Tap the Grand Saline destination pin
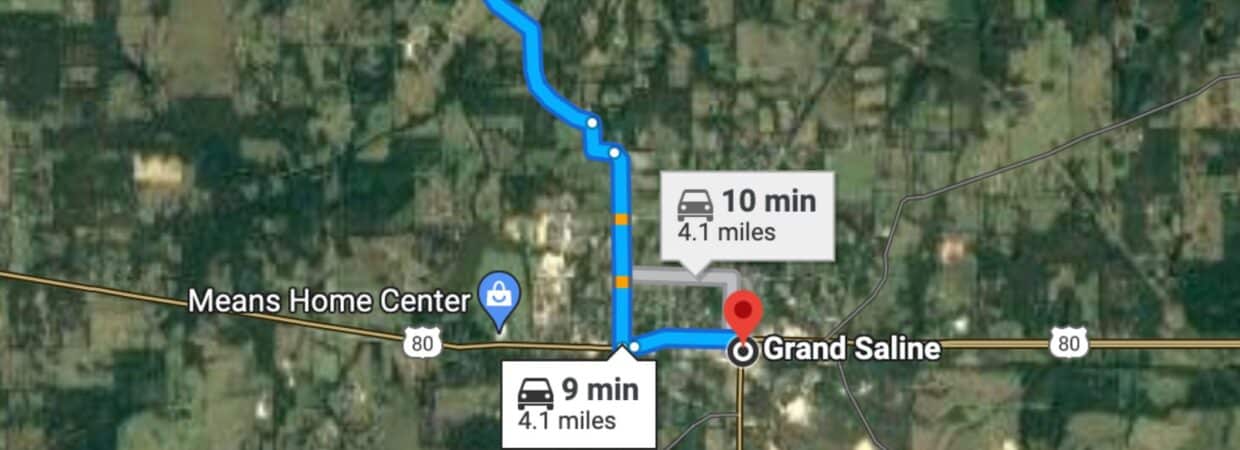The height and width of the screenshot is (450, 1240). (x=742, y=314)
